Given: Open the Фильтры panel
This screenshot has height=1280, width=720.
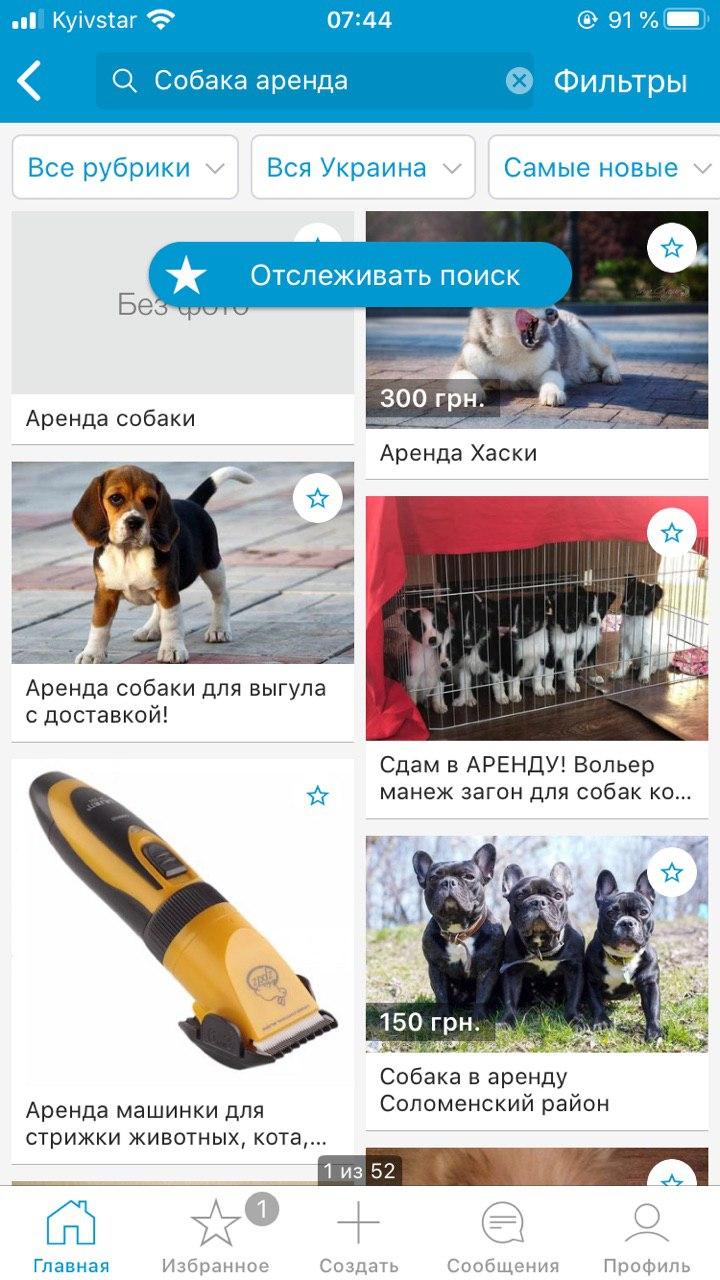Looking at the screenshot, I should tap(620, 81).
